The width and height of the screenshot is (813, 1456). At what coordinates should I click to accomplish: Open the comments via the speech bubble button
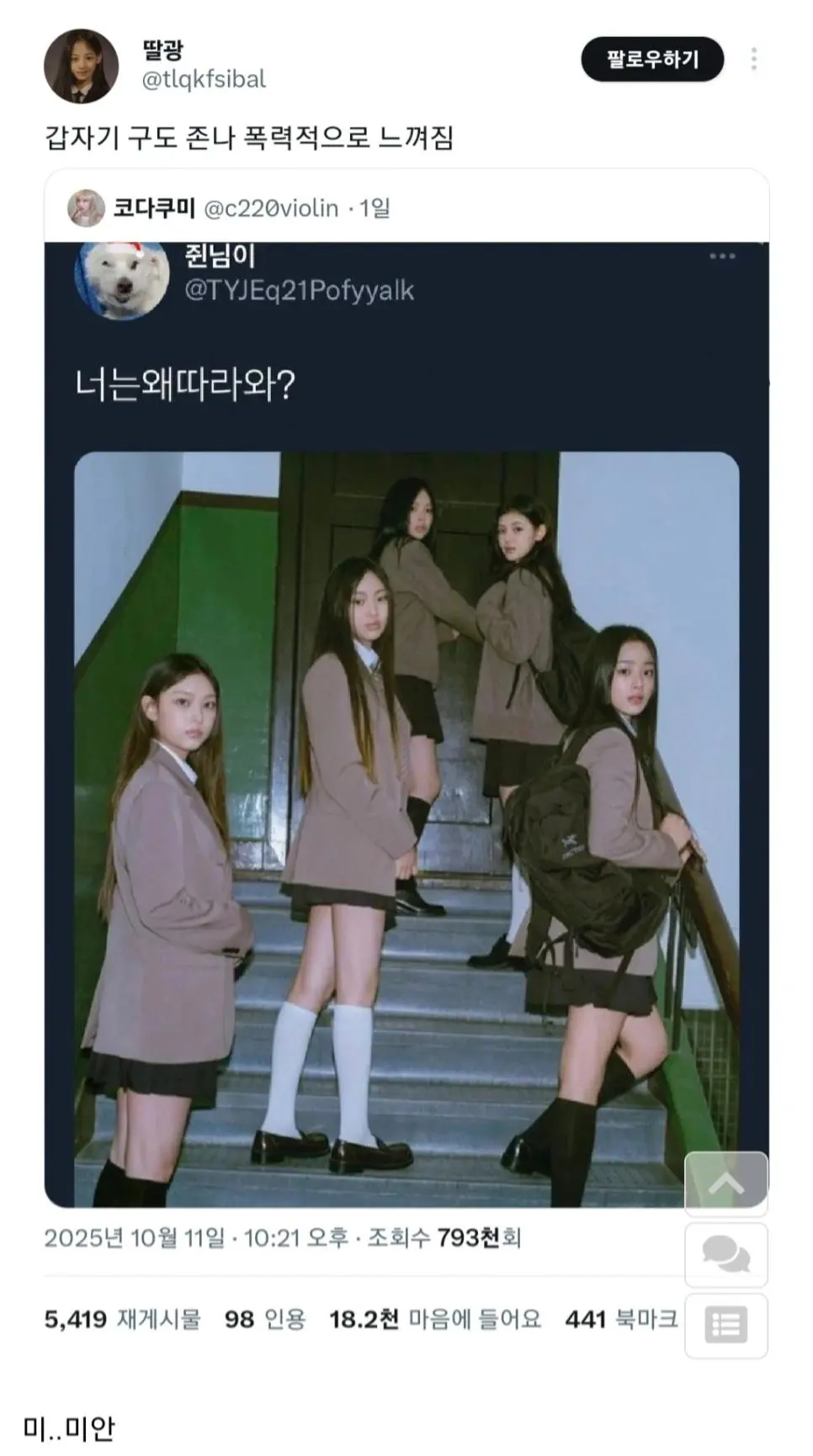[x=725, y=1254]
